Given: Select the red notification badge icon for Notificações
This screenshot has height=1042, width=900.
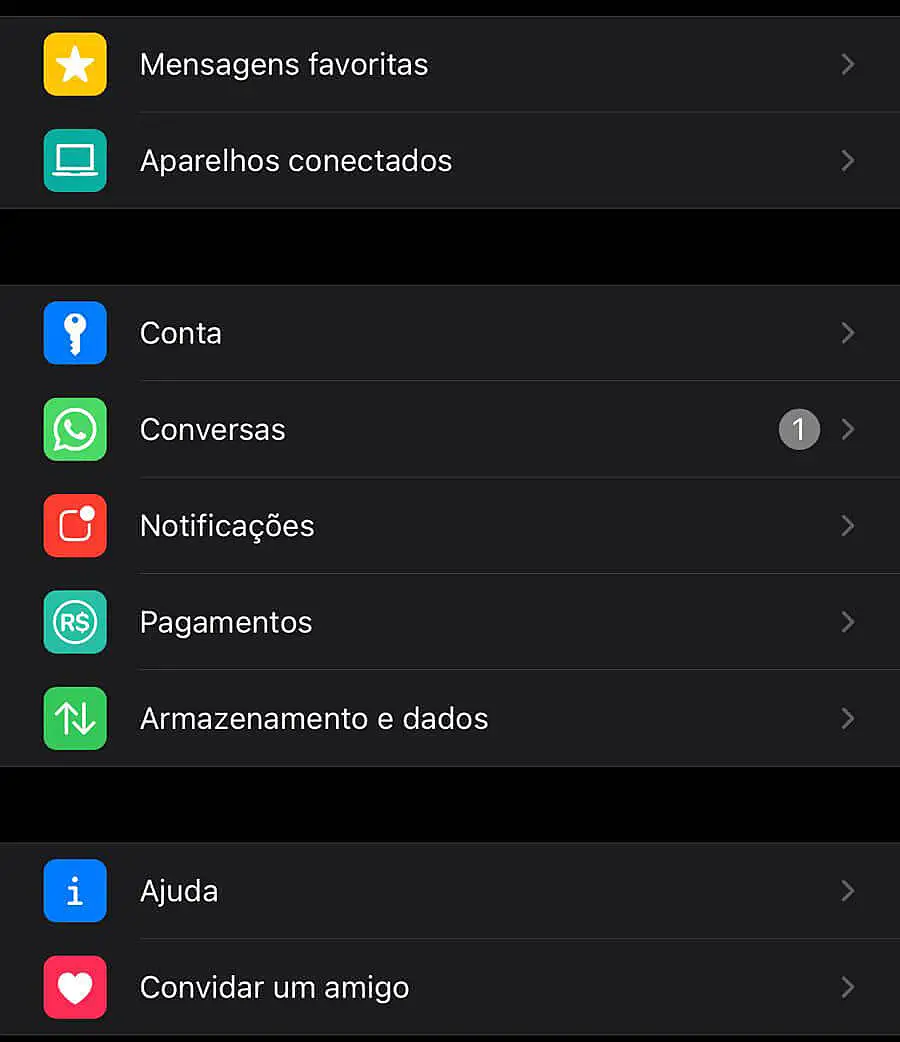Looking at the screenshot, I should pos(75,525).
